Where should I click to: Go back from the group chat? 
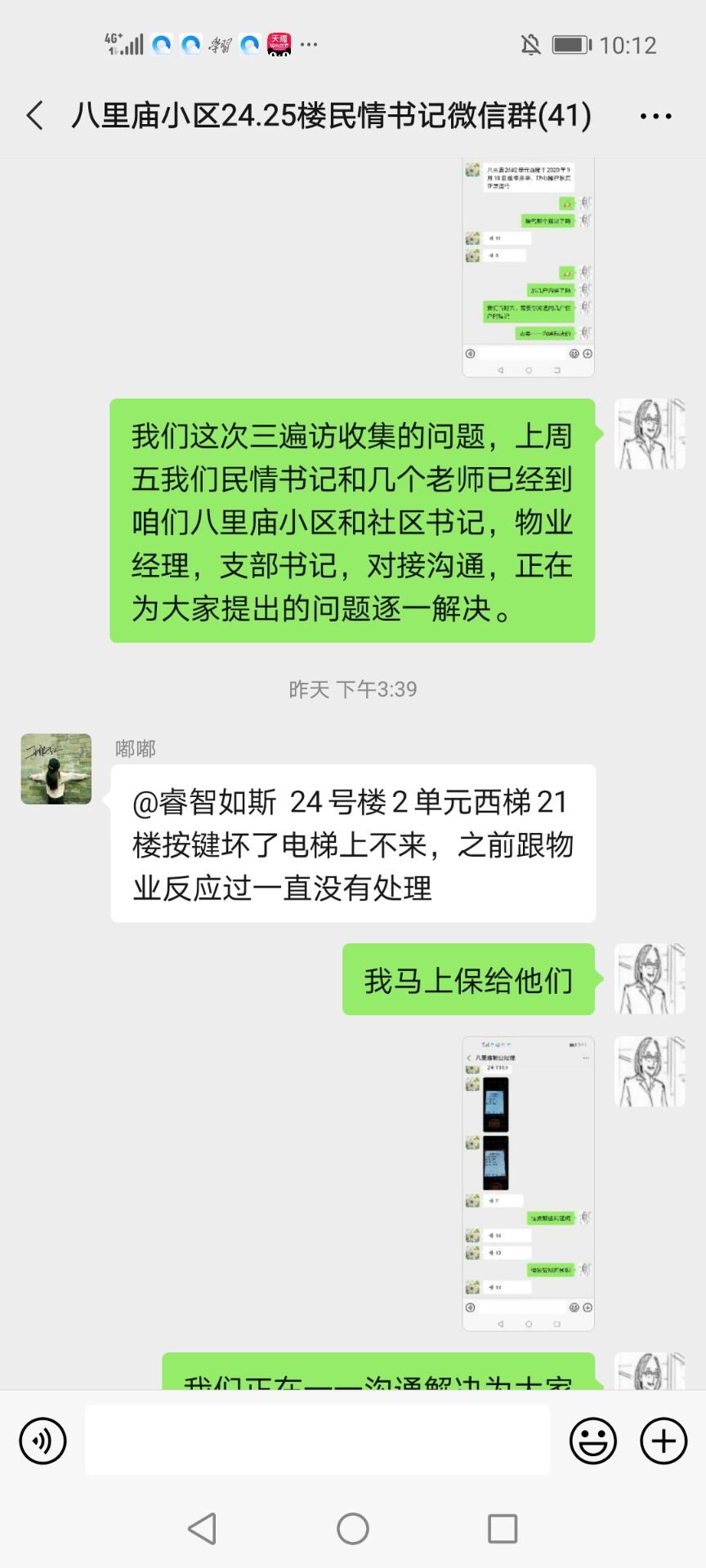35,116
